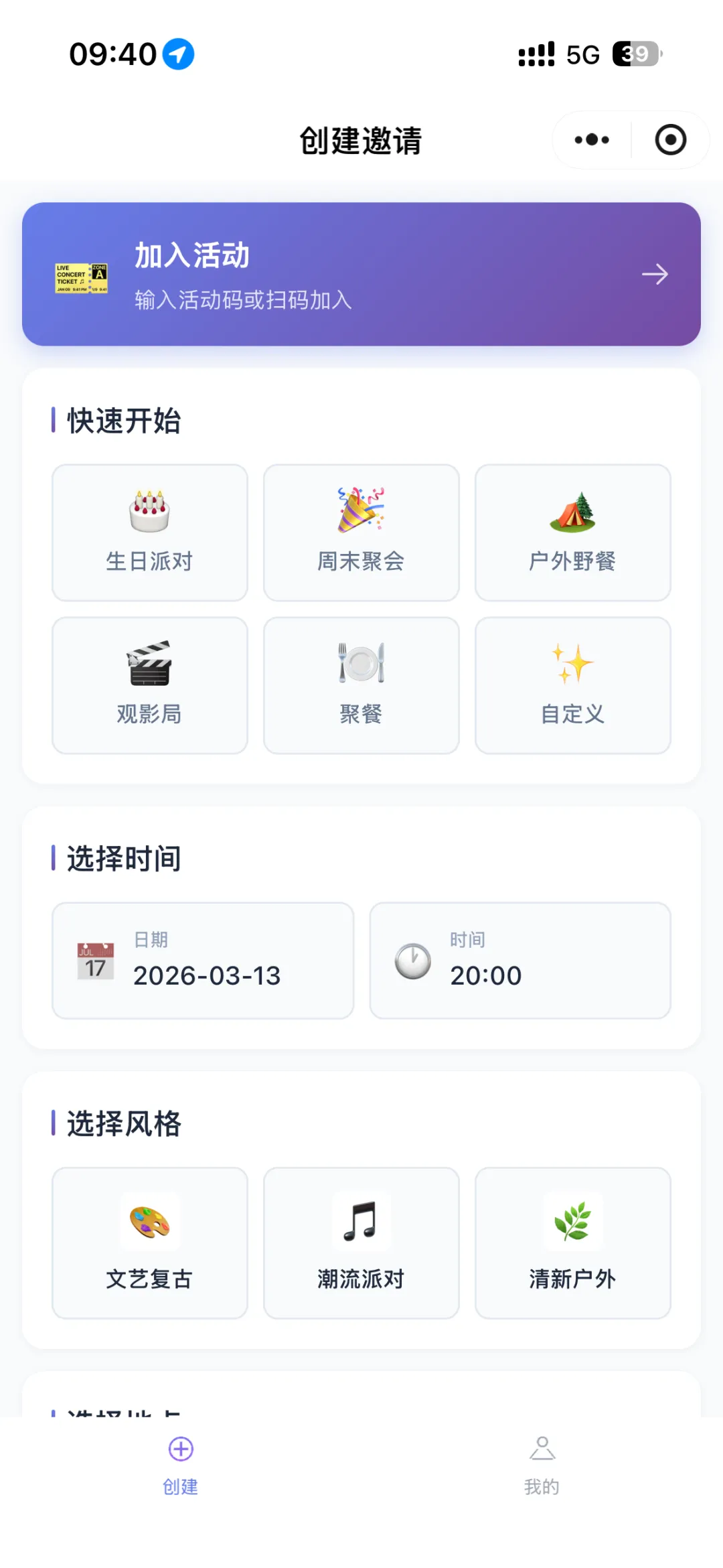Open the date picker showing 2026-03-13
This screenshot has height=1568, width=723.
(x=203, y=961)
